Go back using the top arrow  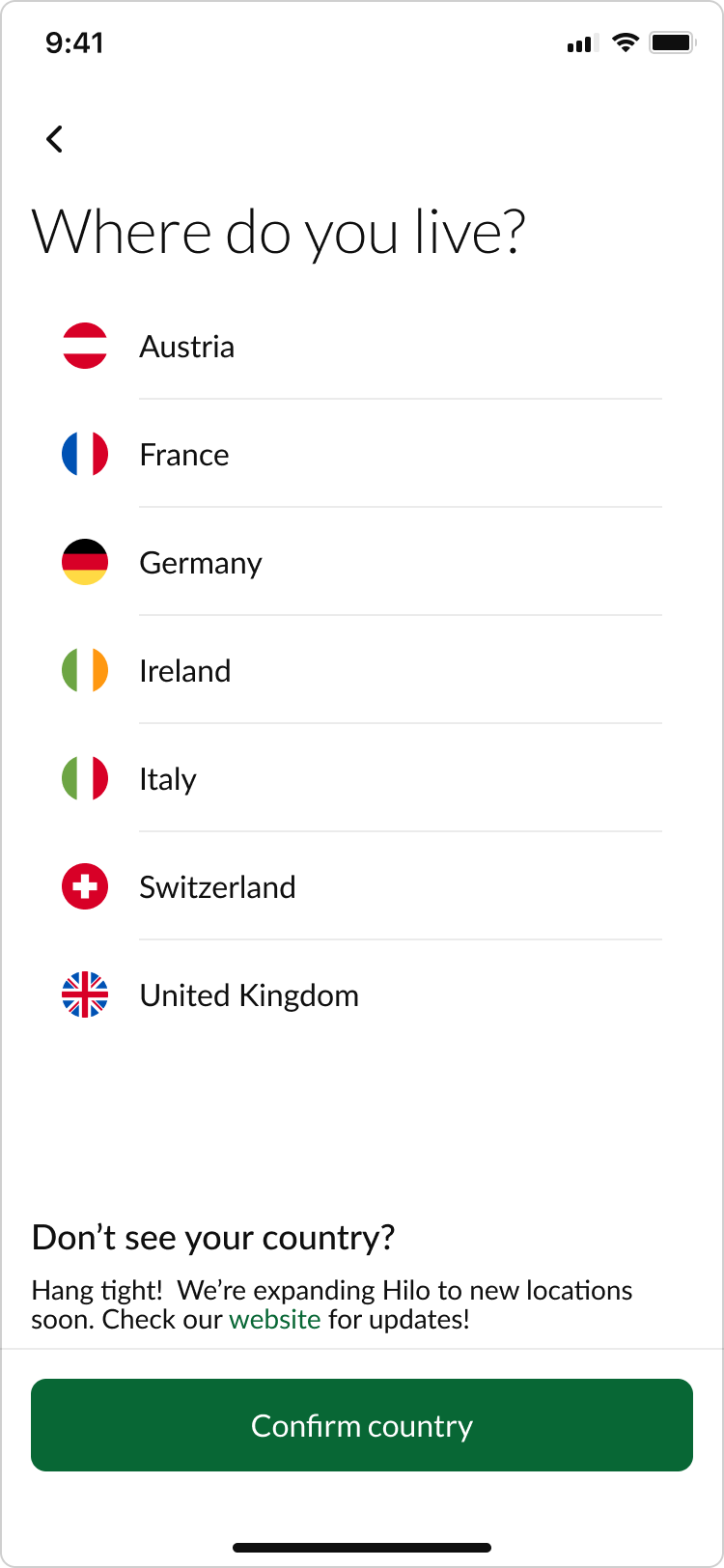pyautogui.click(x=55, y=139)
